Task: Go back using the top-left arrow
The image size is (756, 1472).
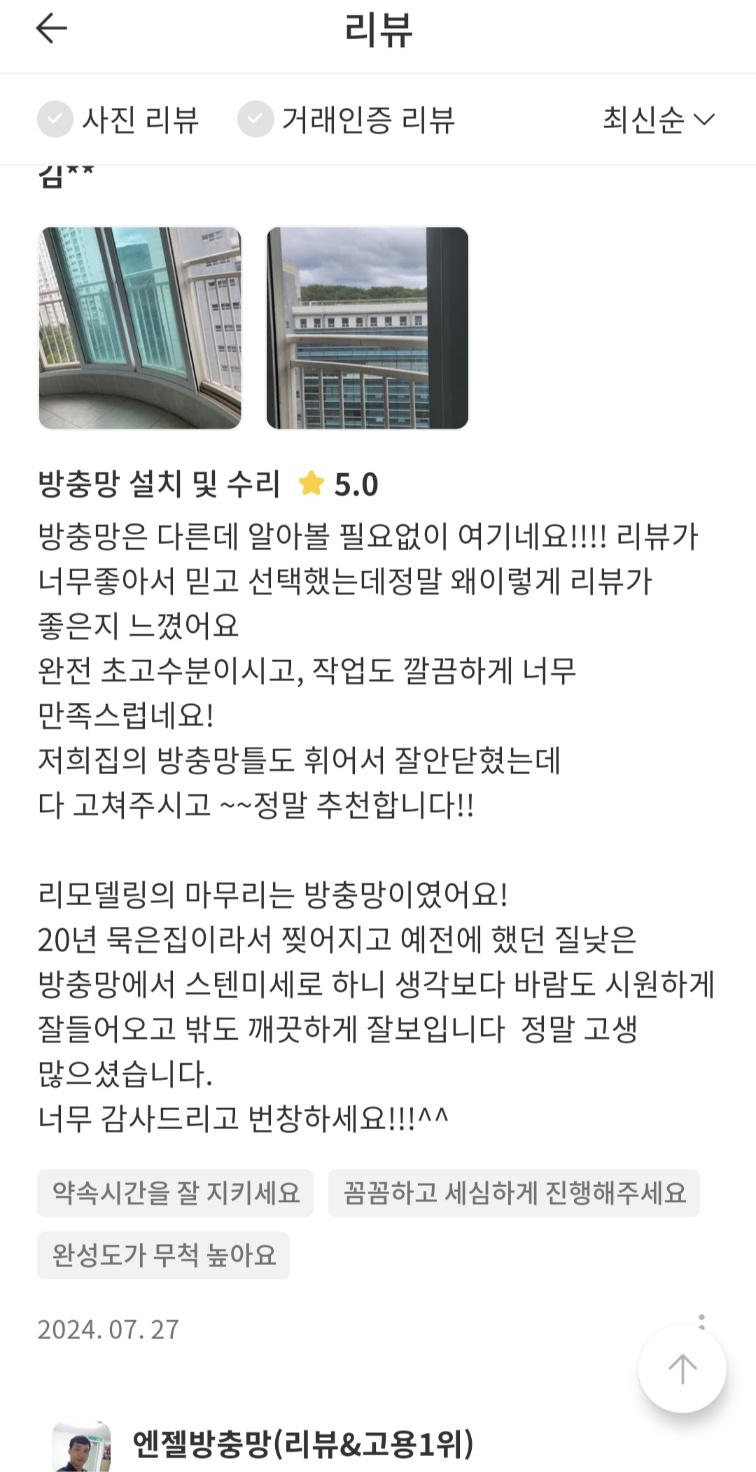Action: (51, 29)
